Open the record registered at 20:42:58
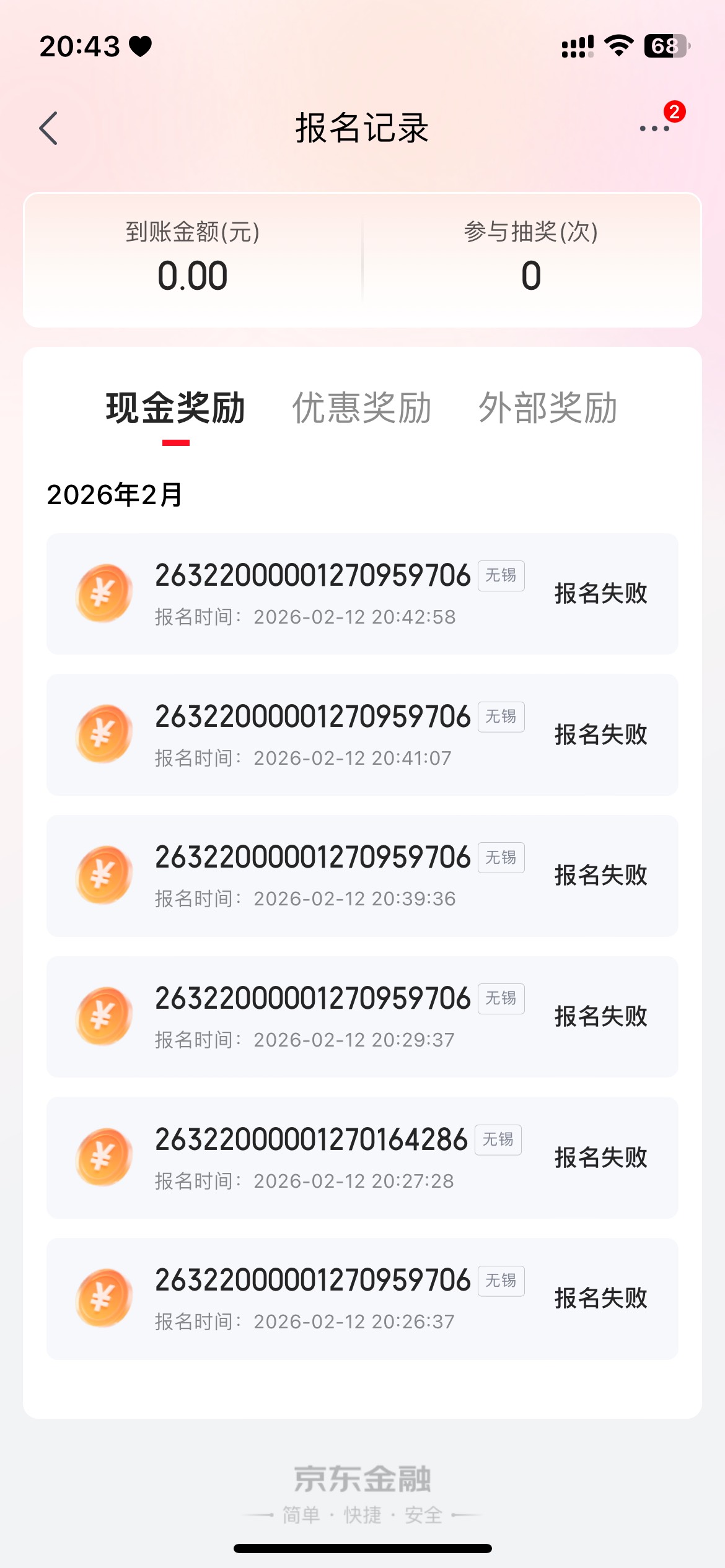This screenshot has height=1568, width=725. (362, 594)
